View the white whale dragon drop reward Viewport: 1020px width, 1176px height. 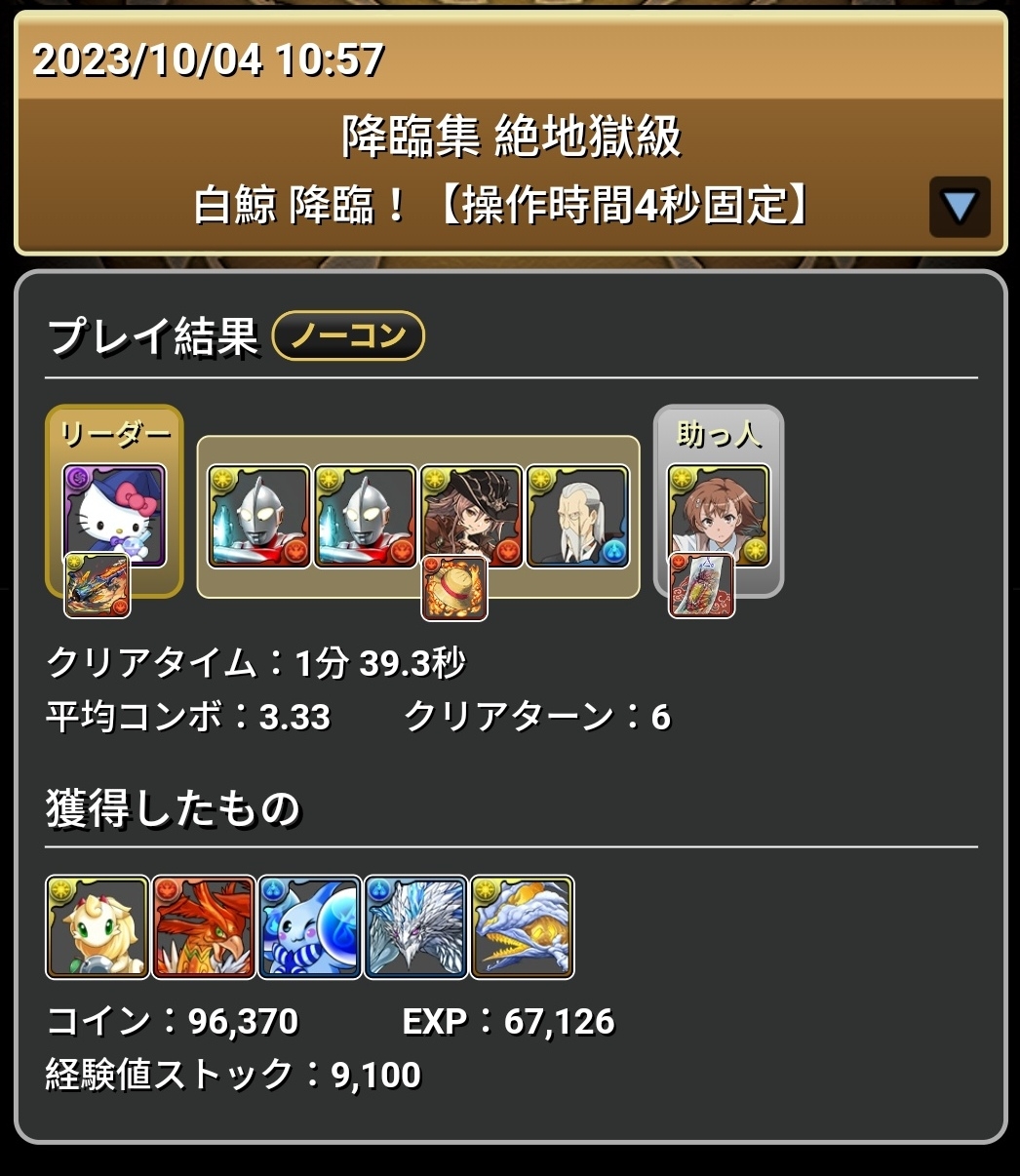coord(523,927)
